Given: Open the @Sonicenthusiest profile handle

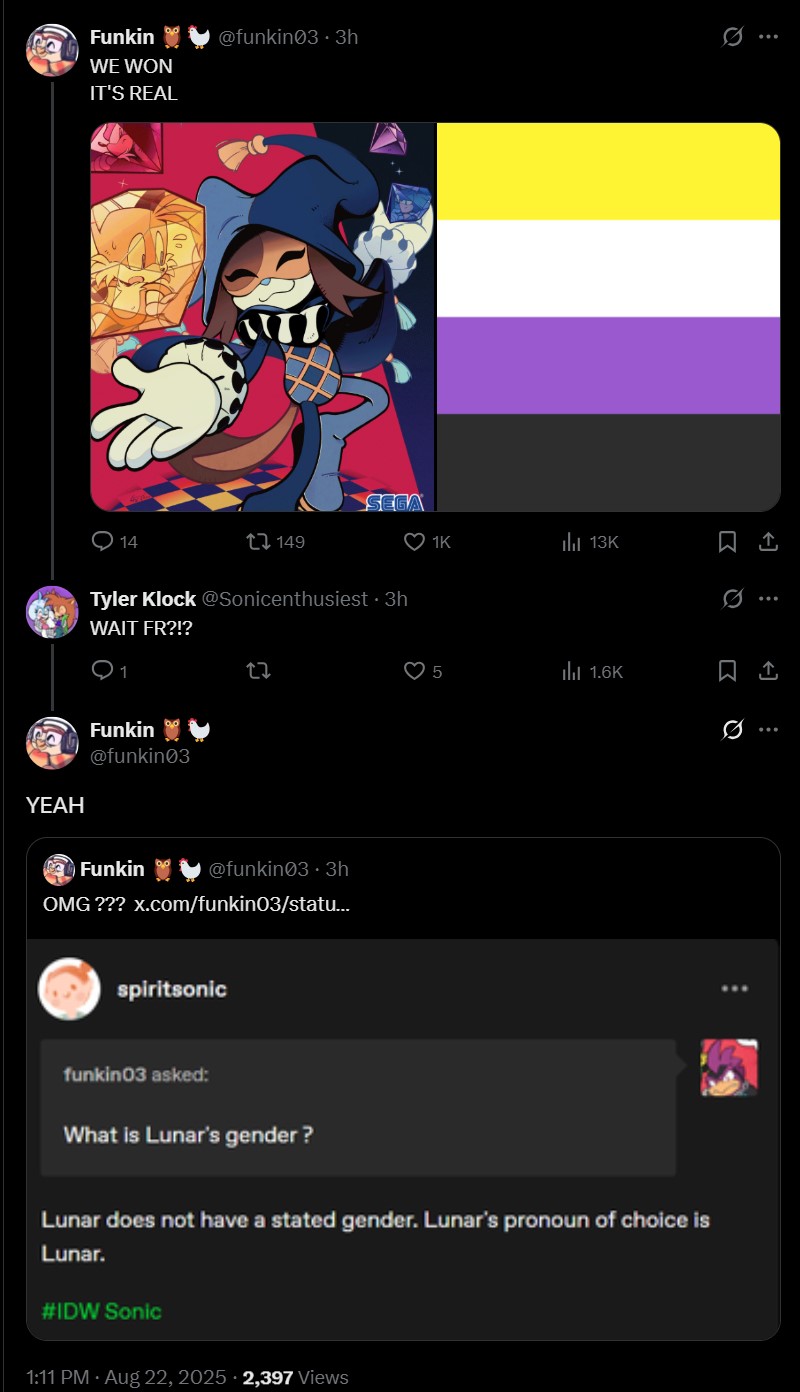Looking at the screenshot, I should [284, 599].
